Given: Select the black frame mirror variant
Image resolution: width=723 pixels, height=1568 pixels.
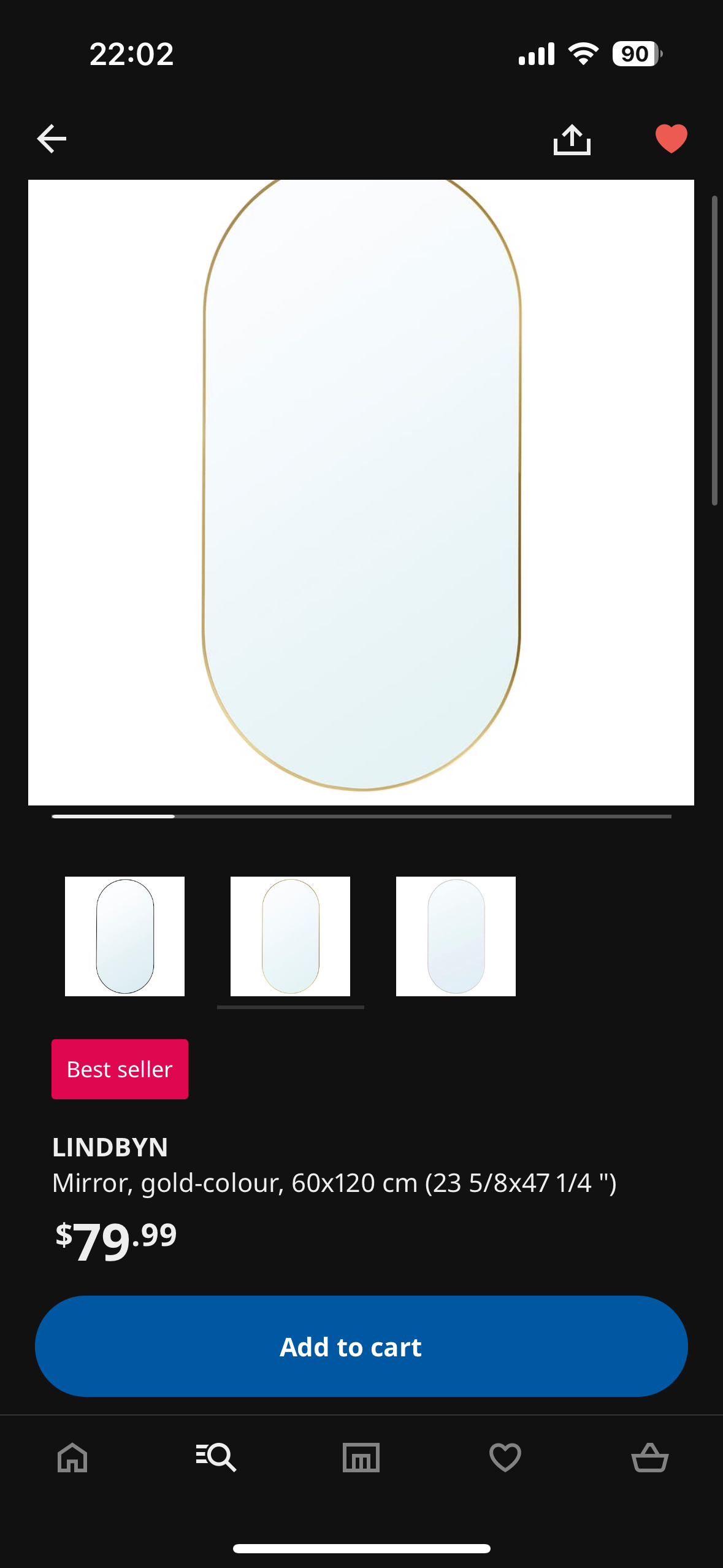Looking at the screenshot, I should tap(125, 936).
